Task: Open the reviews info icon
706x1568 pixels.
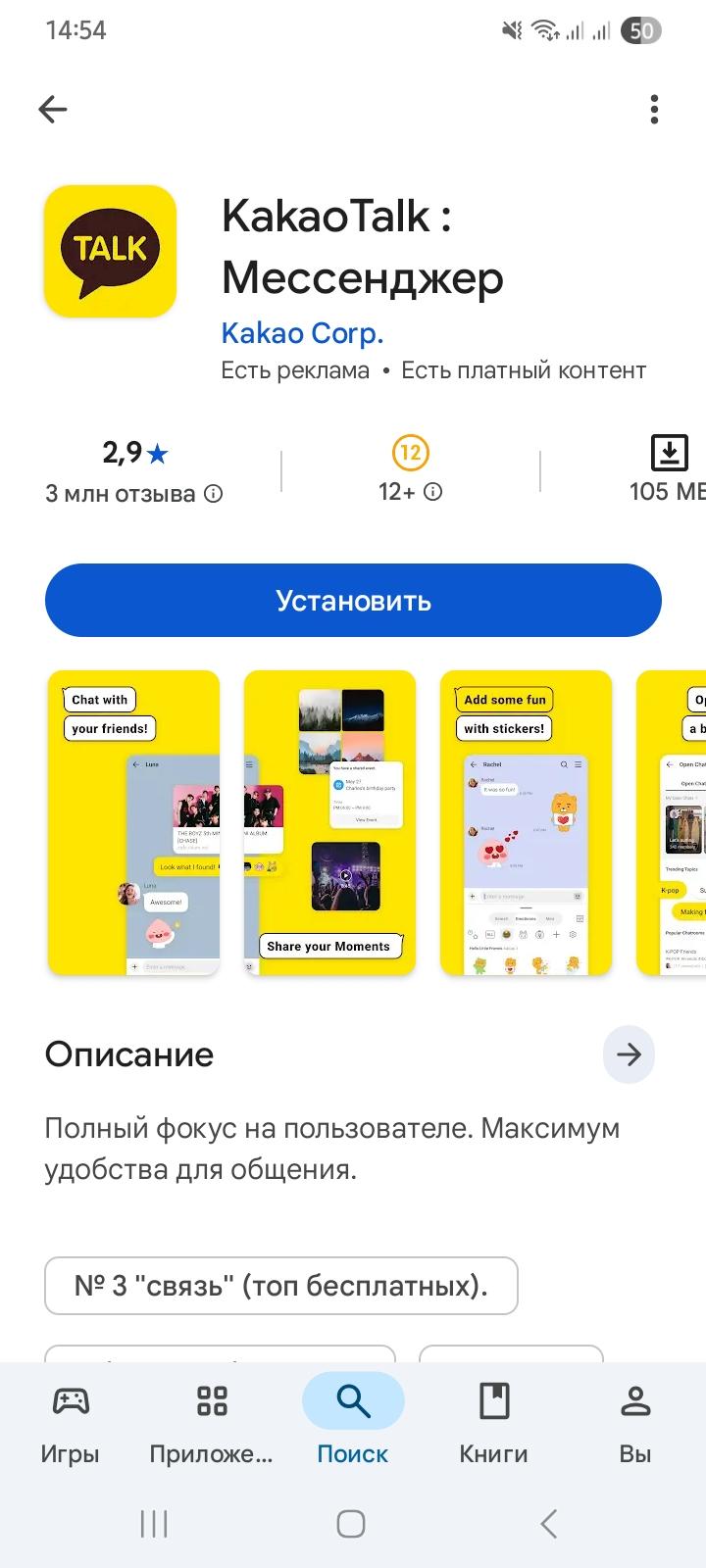Action: point(213,494)
